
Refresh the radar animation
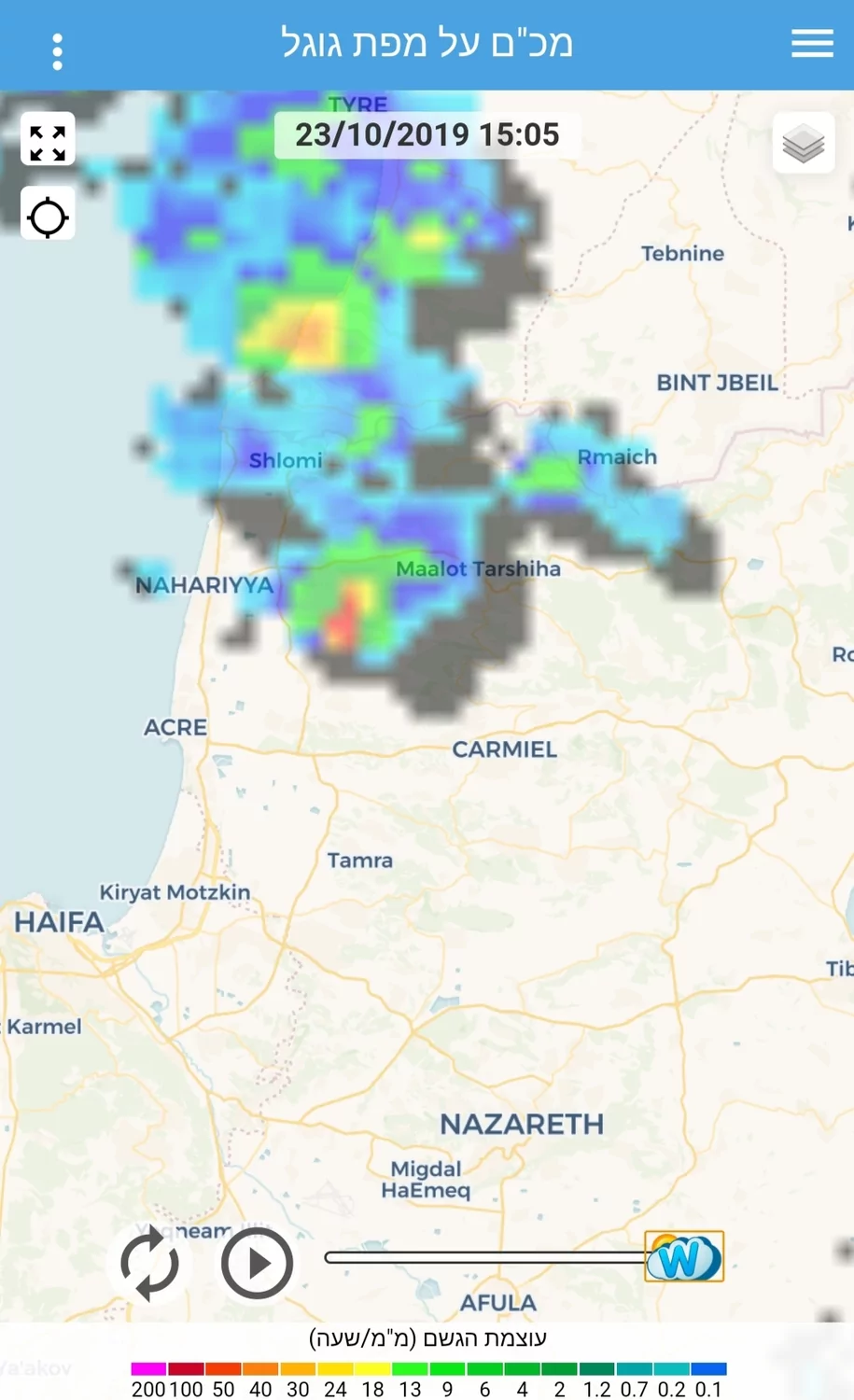click(x=149, y=1263)
